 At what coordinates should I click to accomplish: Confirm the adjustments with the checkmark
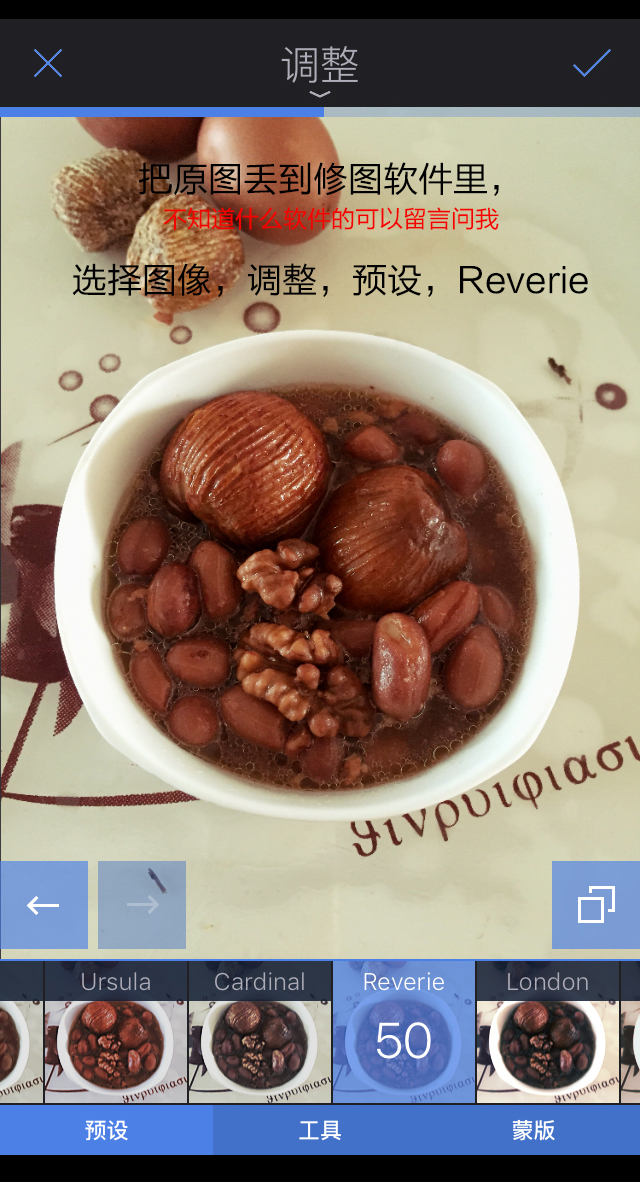[x=591, y=64]
